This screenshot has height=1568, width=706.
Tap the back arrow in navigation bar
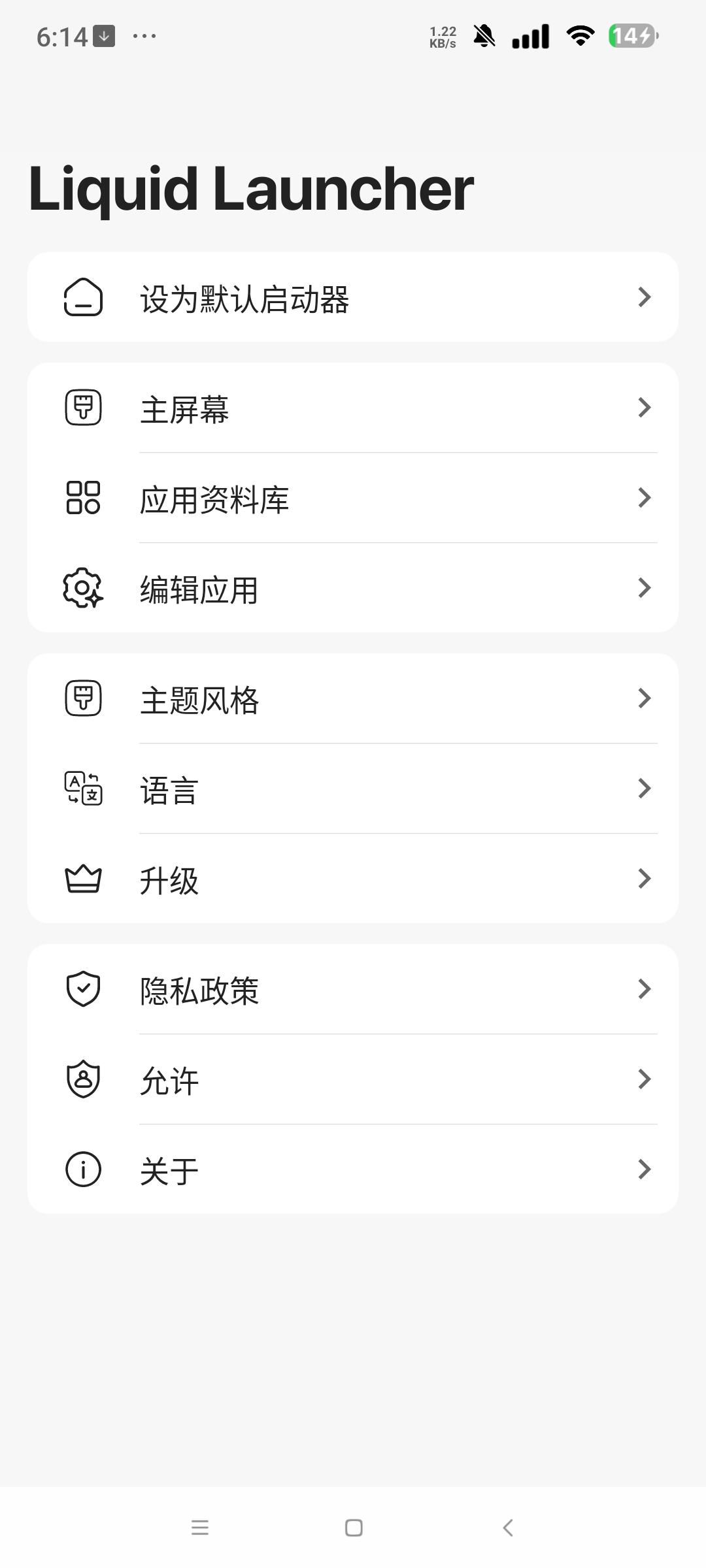508,1529
